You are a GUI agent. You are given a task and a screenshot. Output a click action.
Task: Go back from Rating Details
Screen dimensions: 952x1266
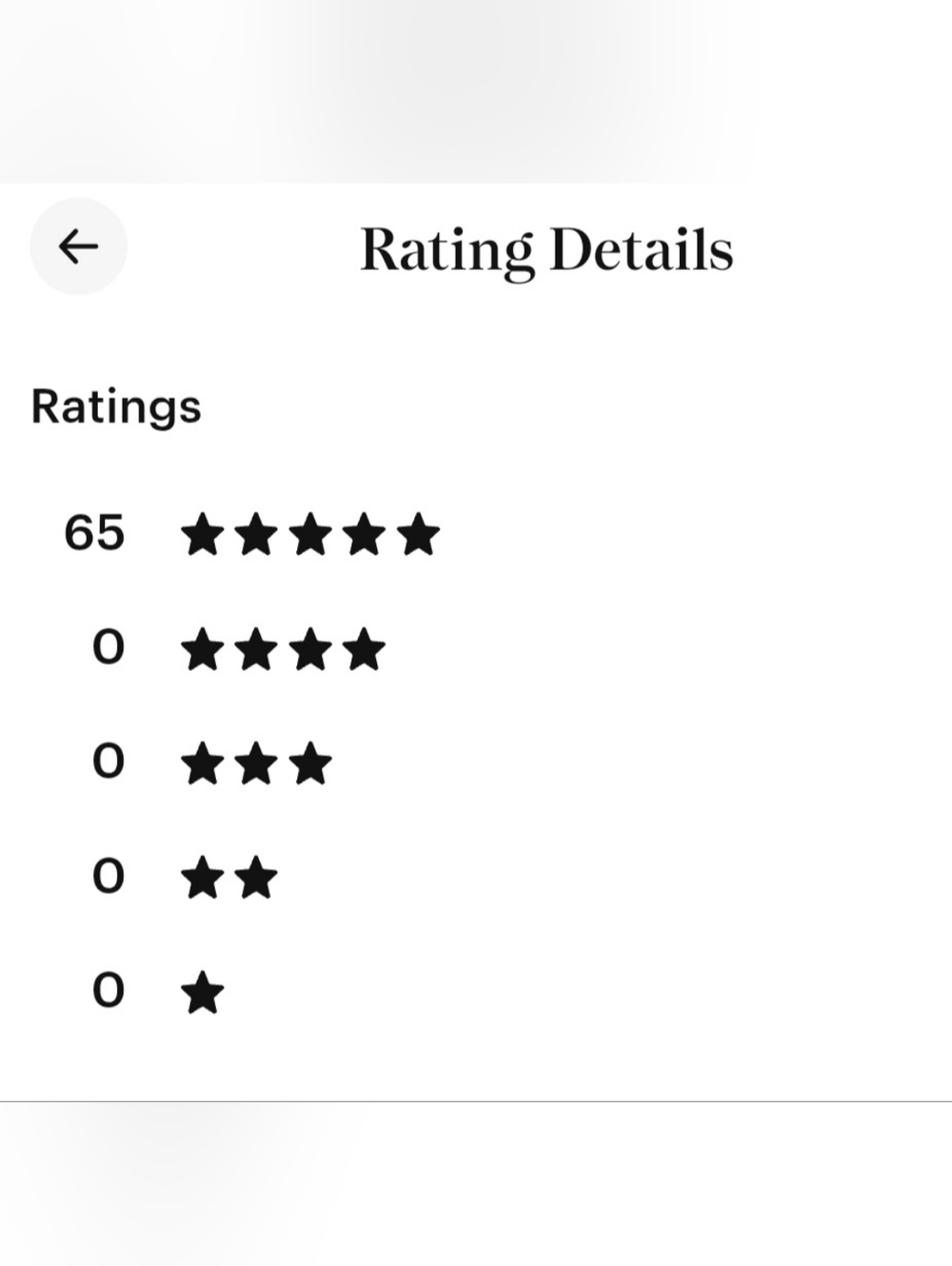click(x=78, y=247)
